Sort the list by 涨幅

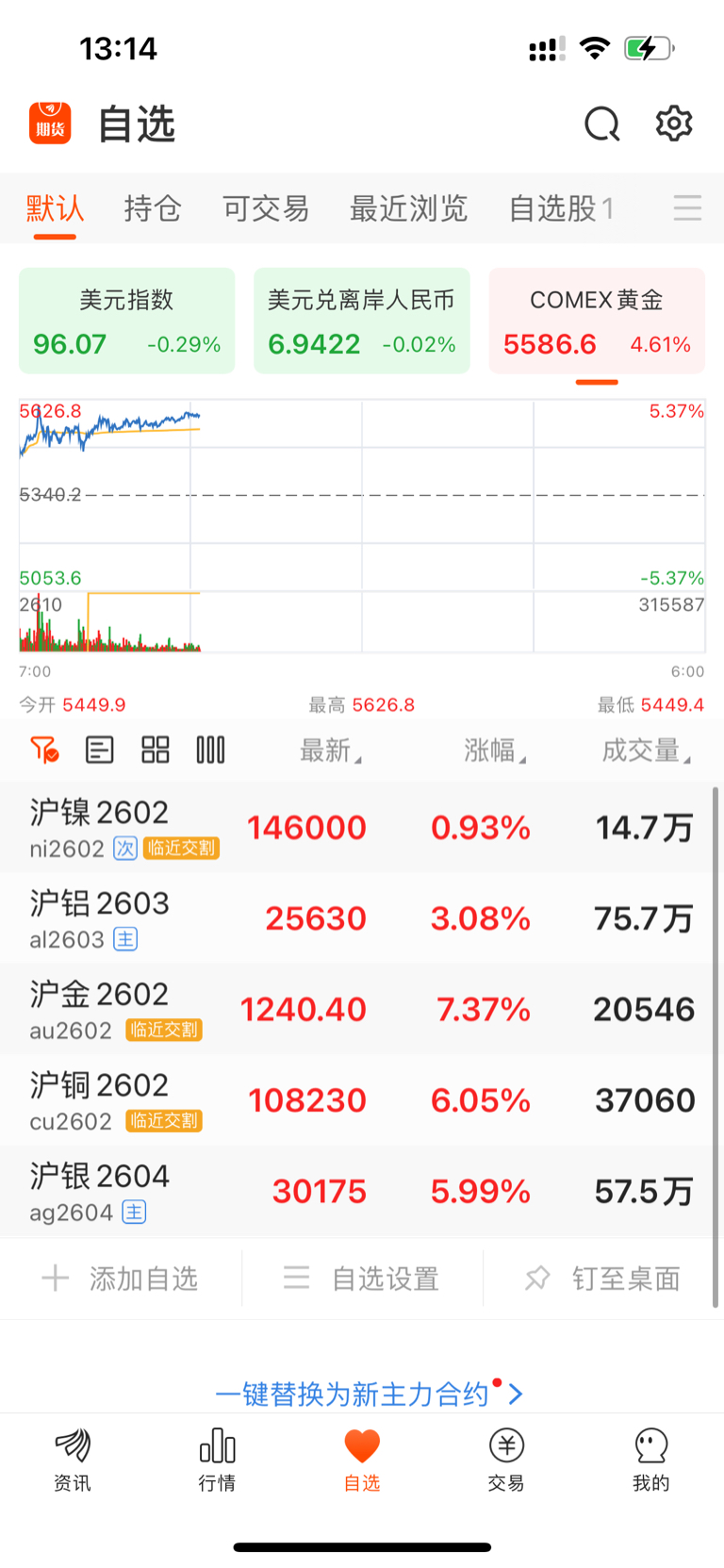pyautogui.click(x=494, y=751)
